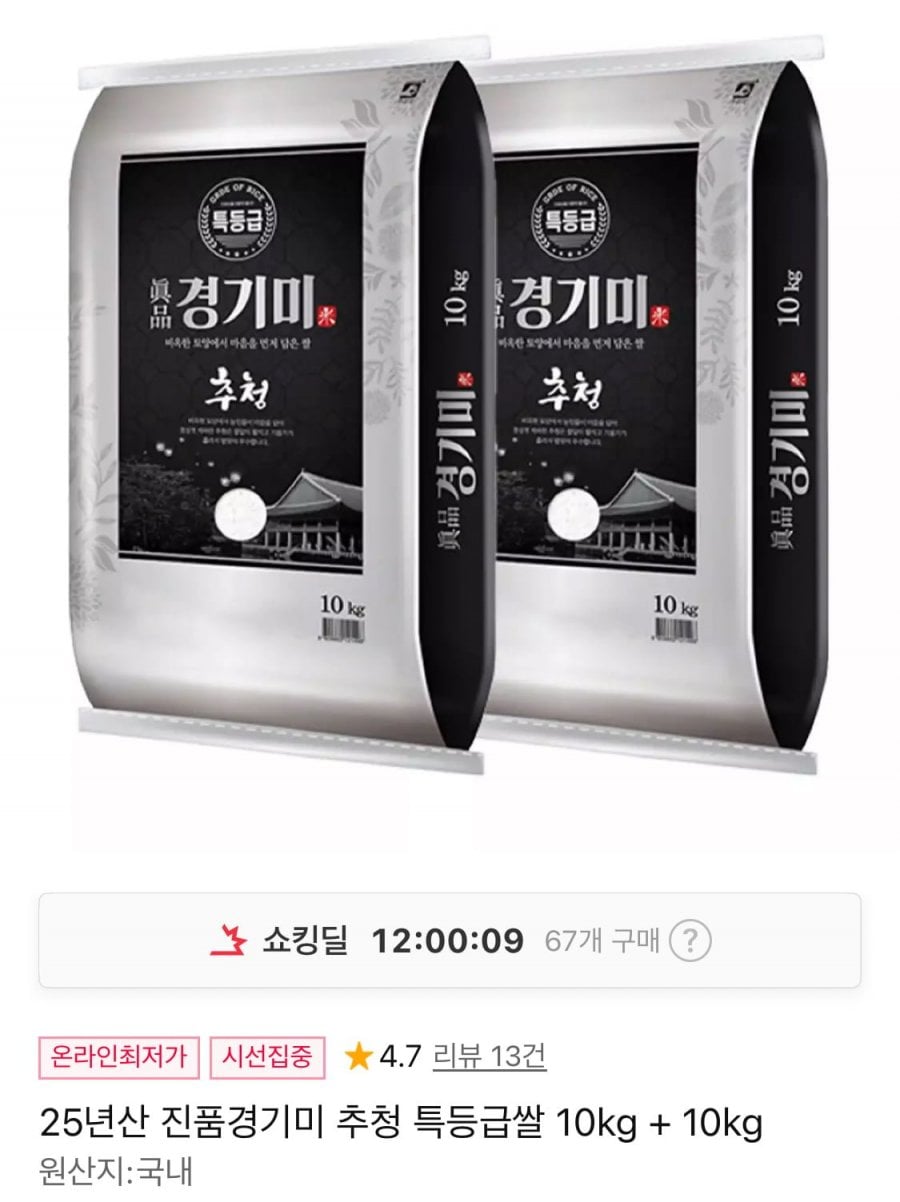Screen dimensions: 900x1202
Task: Open the 쇼킹딜 help question mark
Action: point(690,941)
